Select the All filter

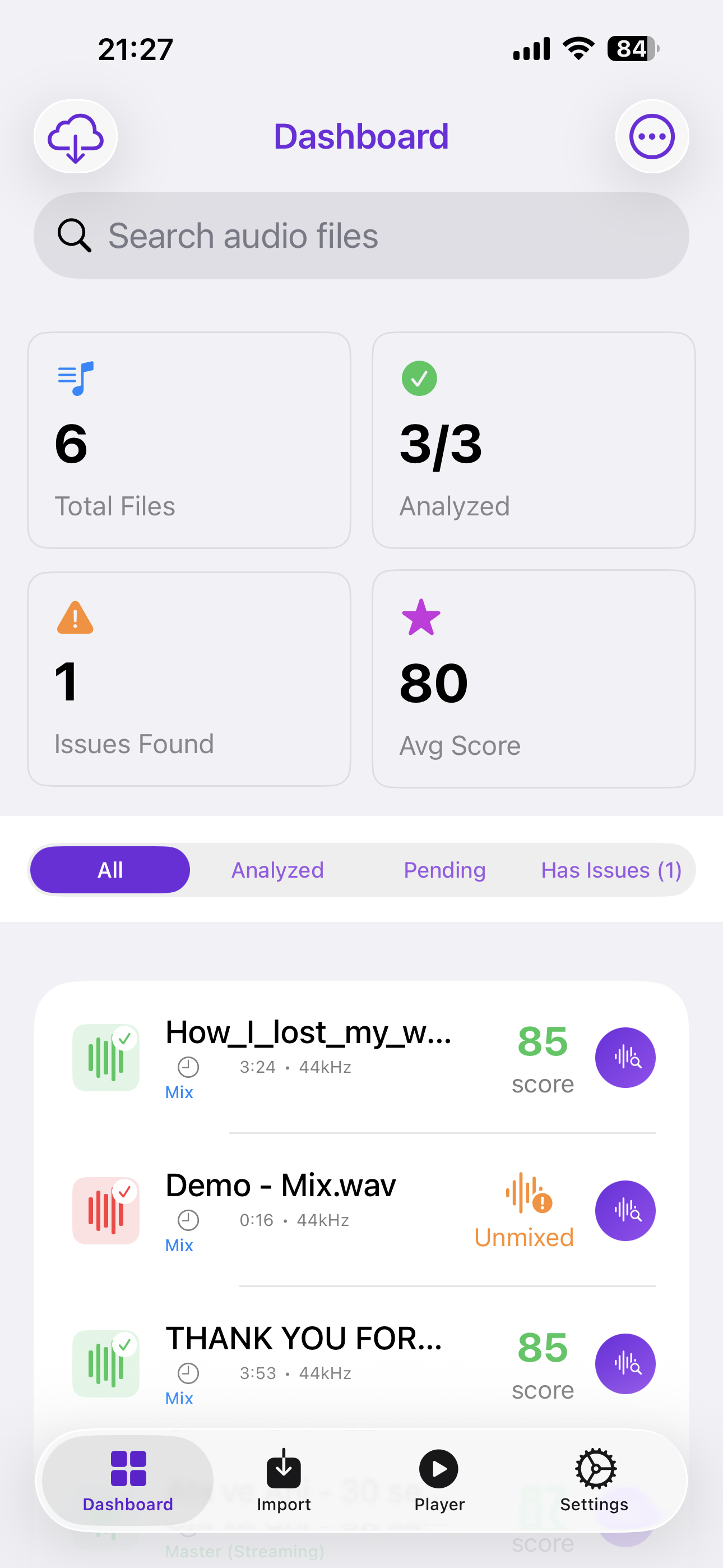pos(110,870)
